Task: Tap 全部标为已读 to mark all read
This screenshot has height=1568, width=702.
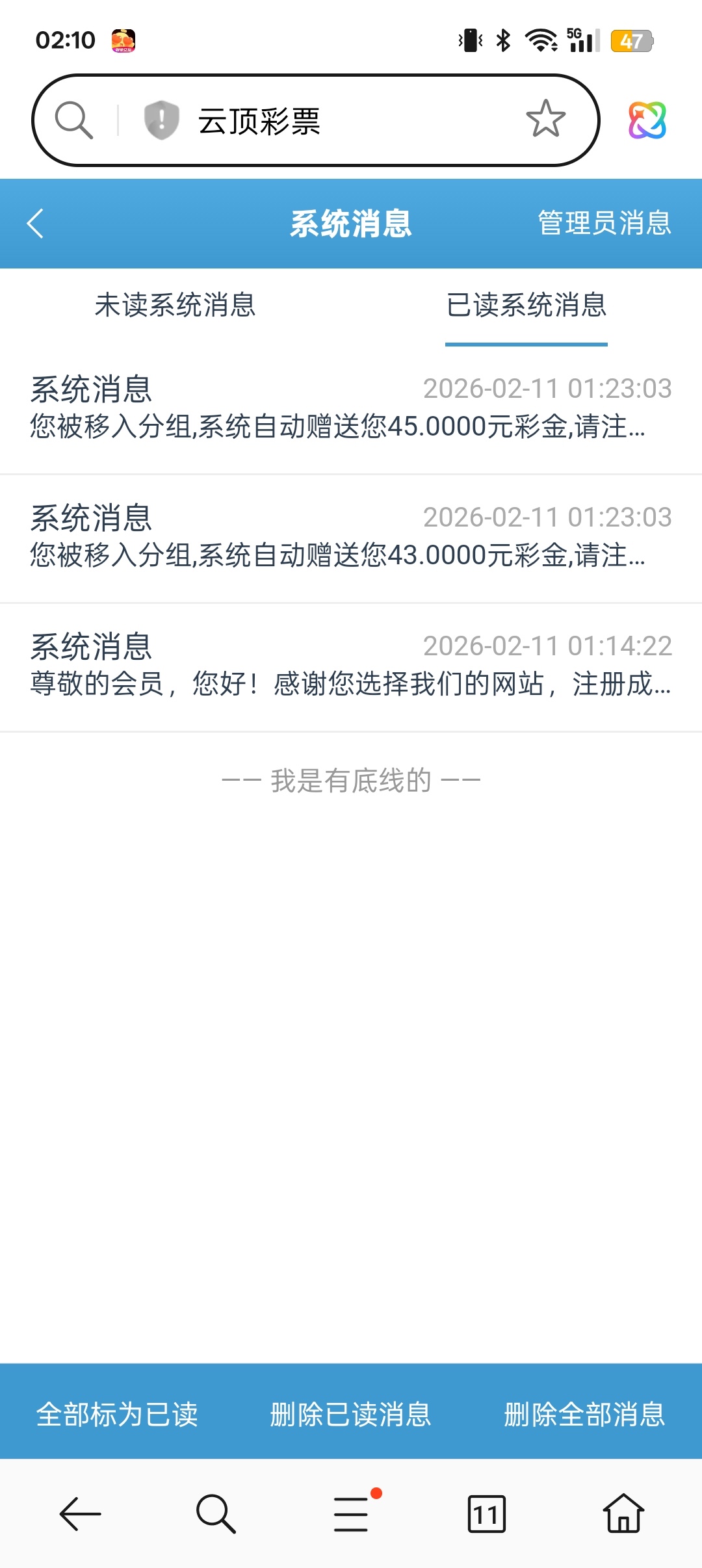Action: click(x=117, y=1415)
